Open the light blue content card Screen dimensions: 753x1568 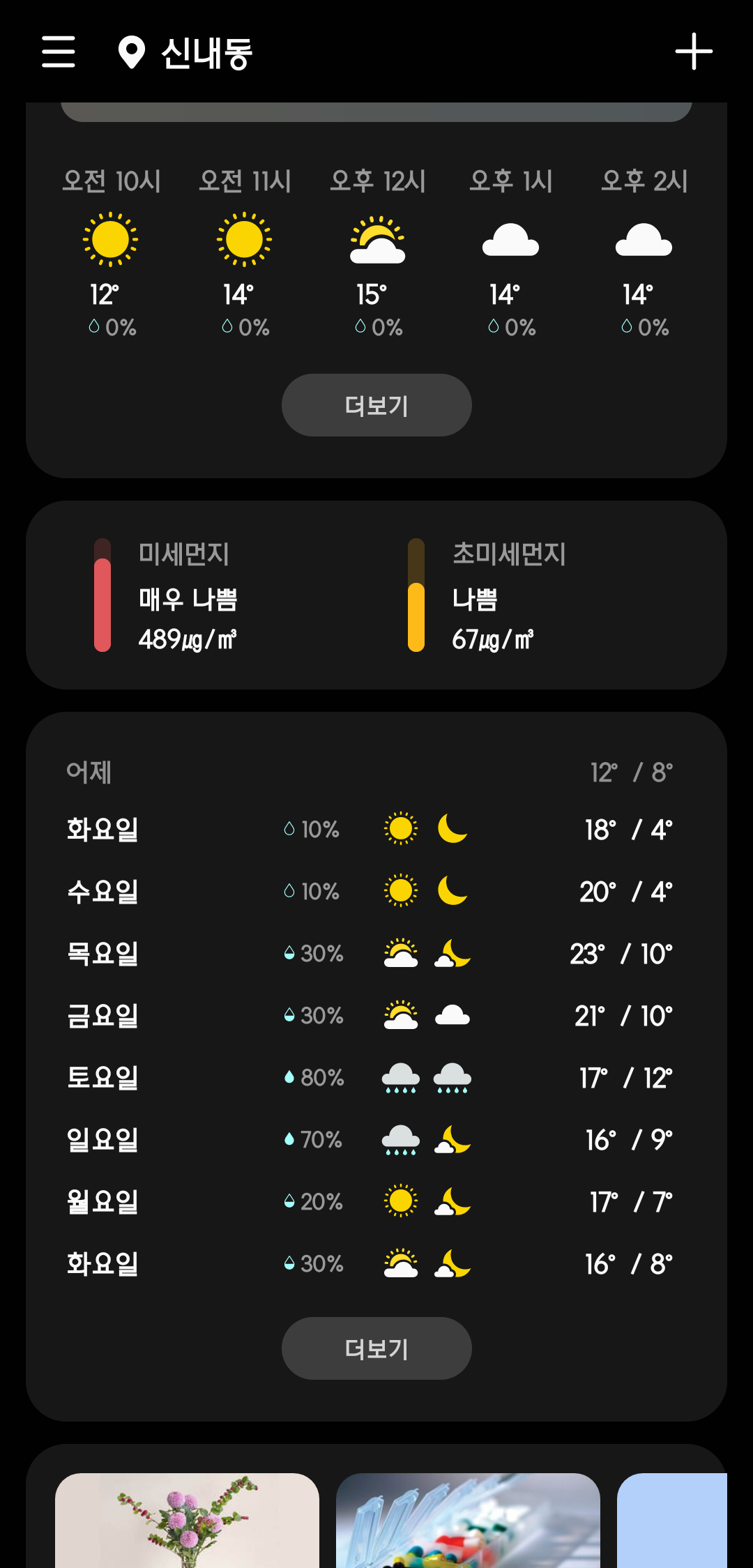(x=671, y=1520)
